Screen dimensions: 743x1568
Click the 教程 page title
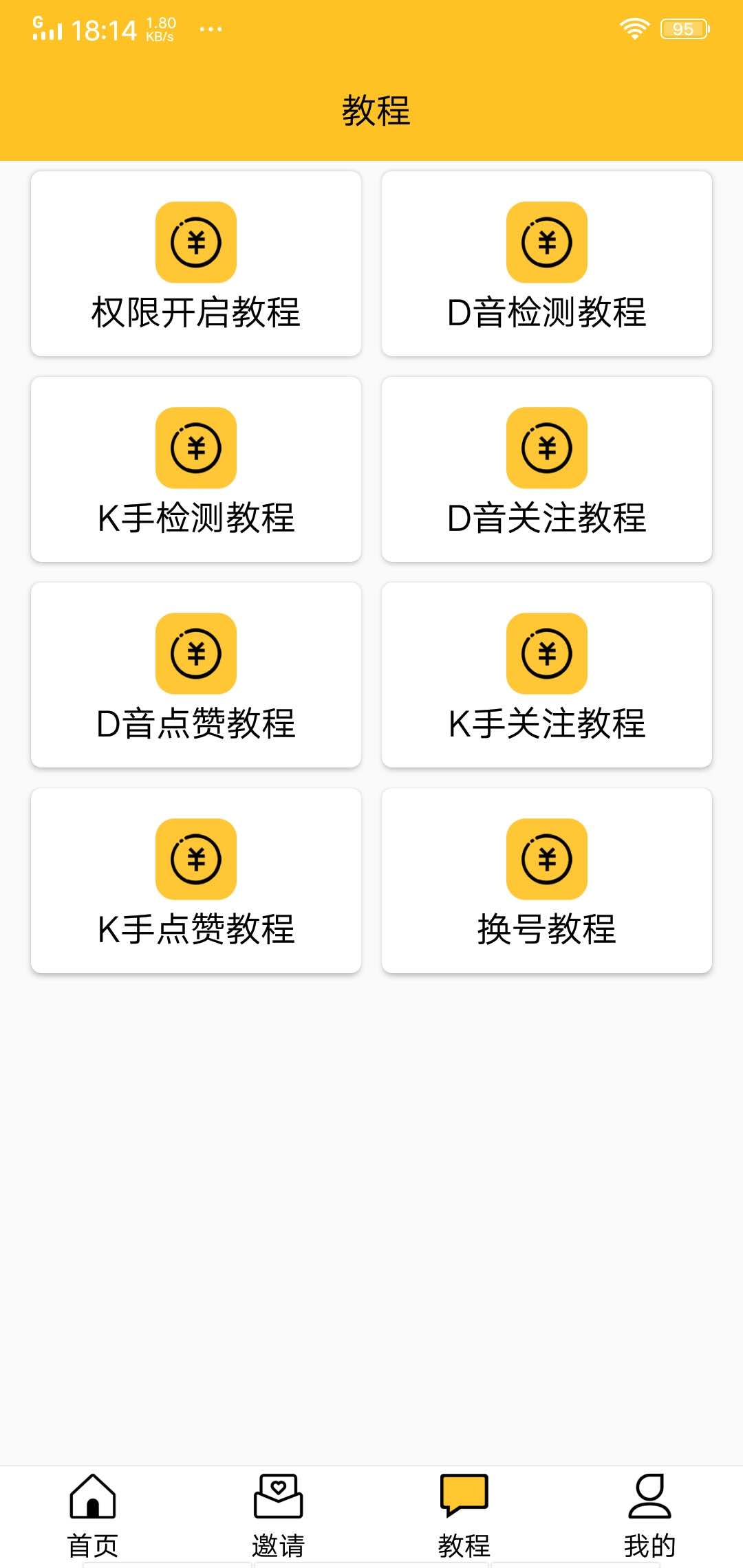click(x=376, y=110)
